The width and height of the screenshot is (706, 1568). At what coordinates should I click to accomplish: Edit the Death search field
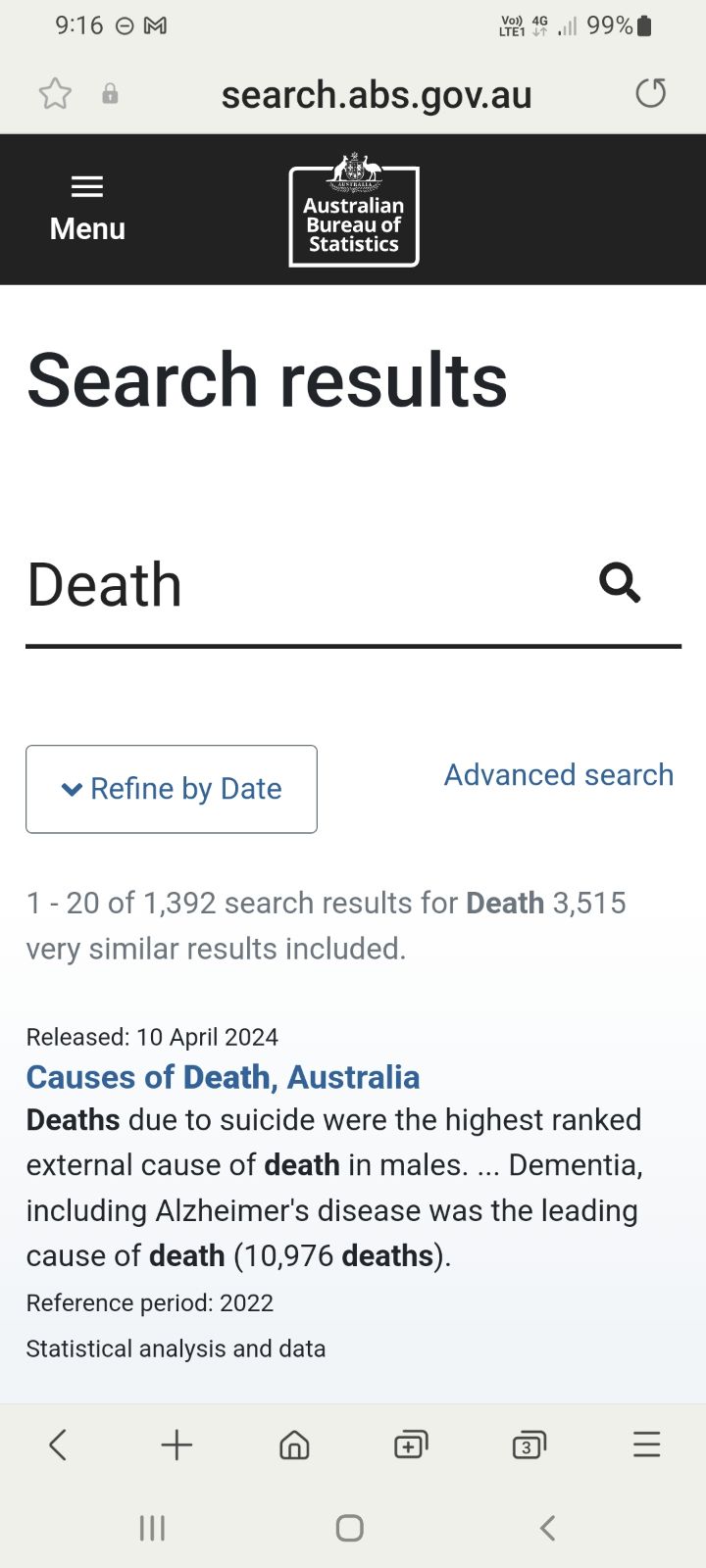[294, 585]
